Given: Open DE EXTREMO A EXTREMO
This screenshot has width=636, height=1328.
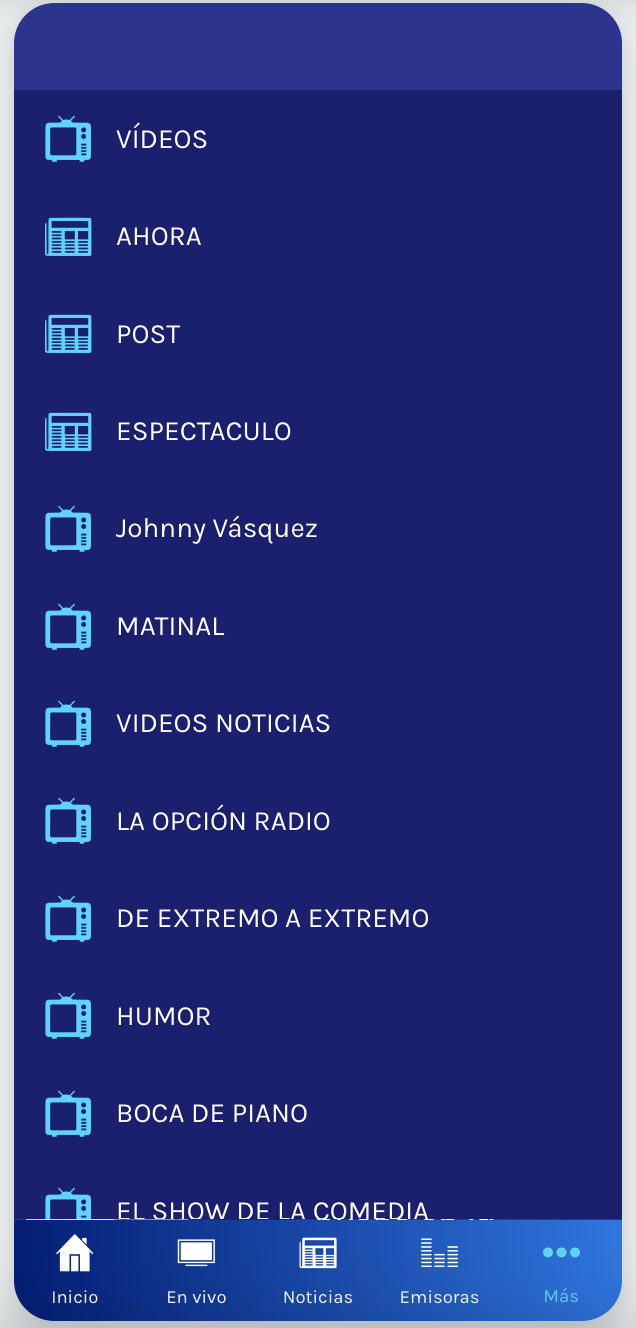Looking at the screenshot, I should (x=272, y=919).
